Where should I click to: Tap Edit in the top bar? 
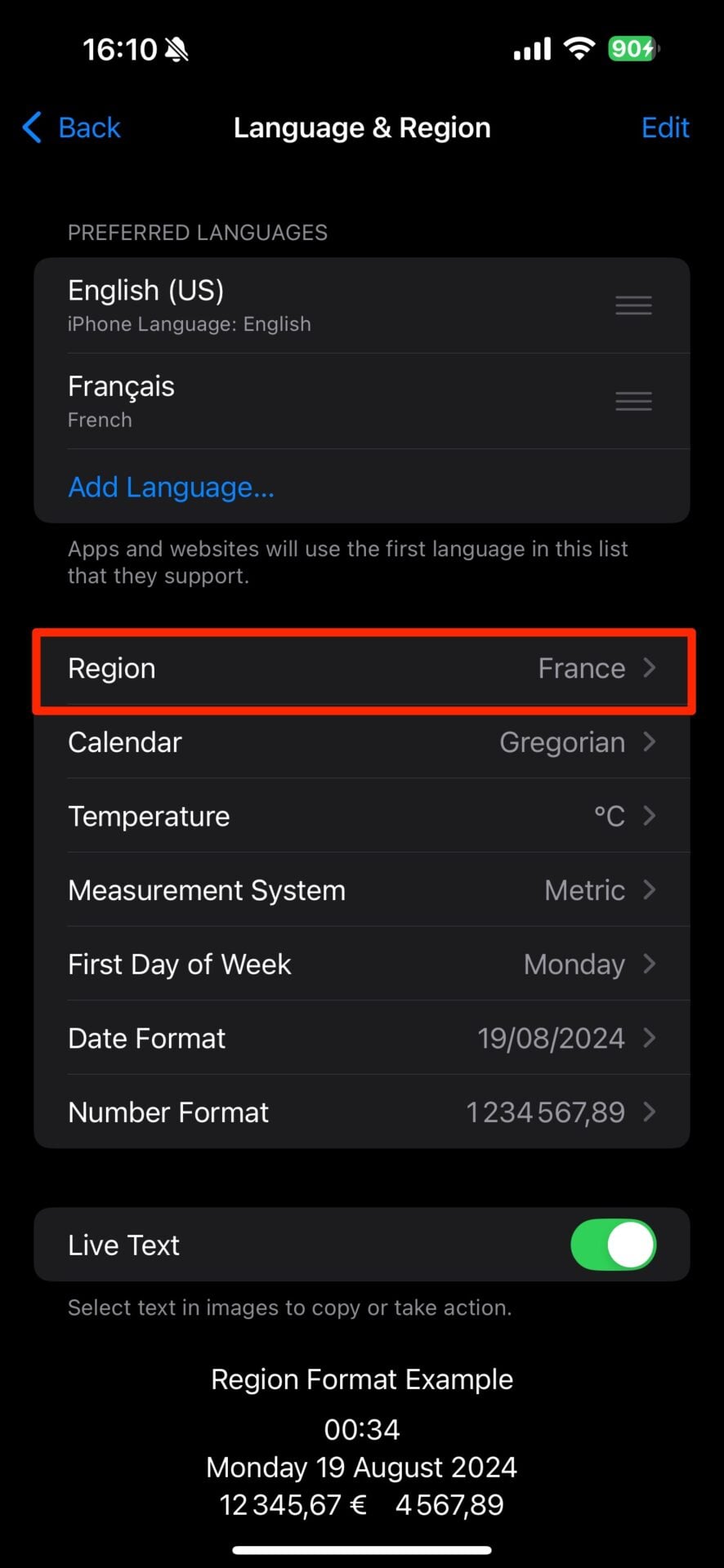point(664,128)
